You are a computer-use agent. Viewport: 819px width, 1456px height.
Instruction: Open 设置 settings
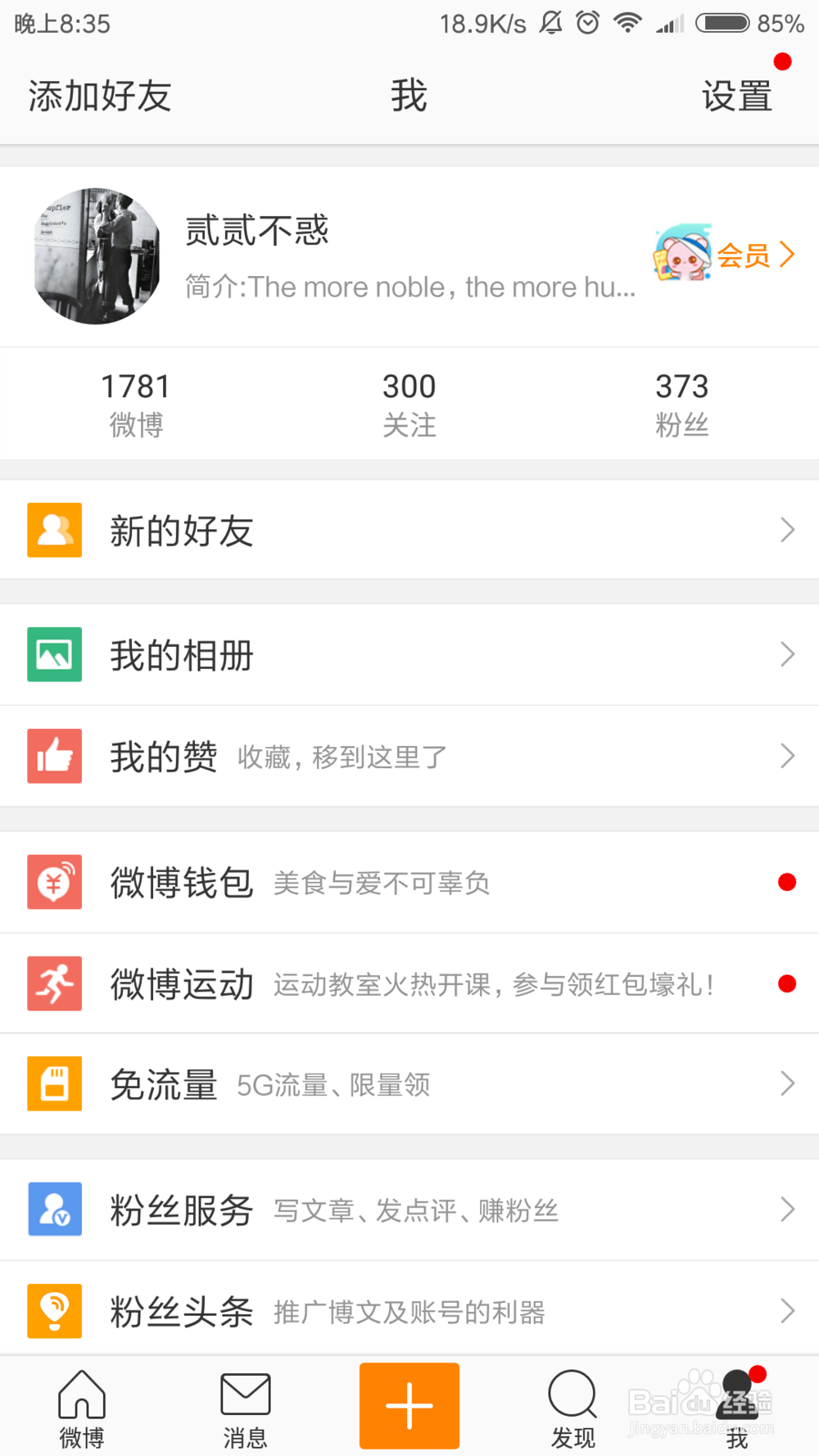tap(735, 96)
